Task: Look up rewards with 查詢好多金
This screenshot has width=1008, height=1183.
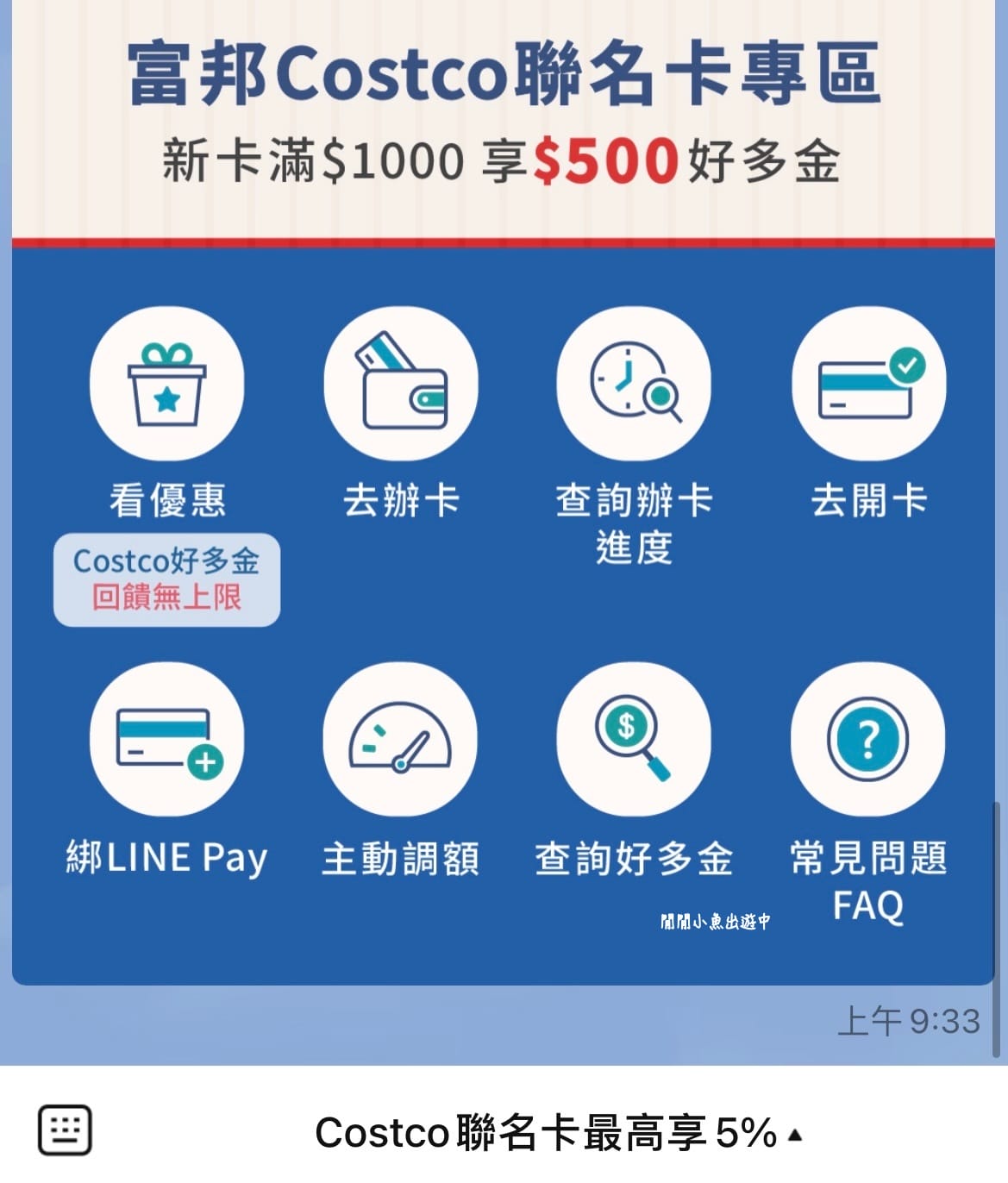Action: click(x=634, y=740)
